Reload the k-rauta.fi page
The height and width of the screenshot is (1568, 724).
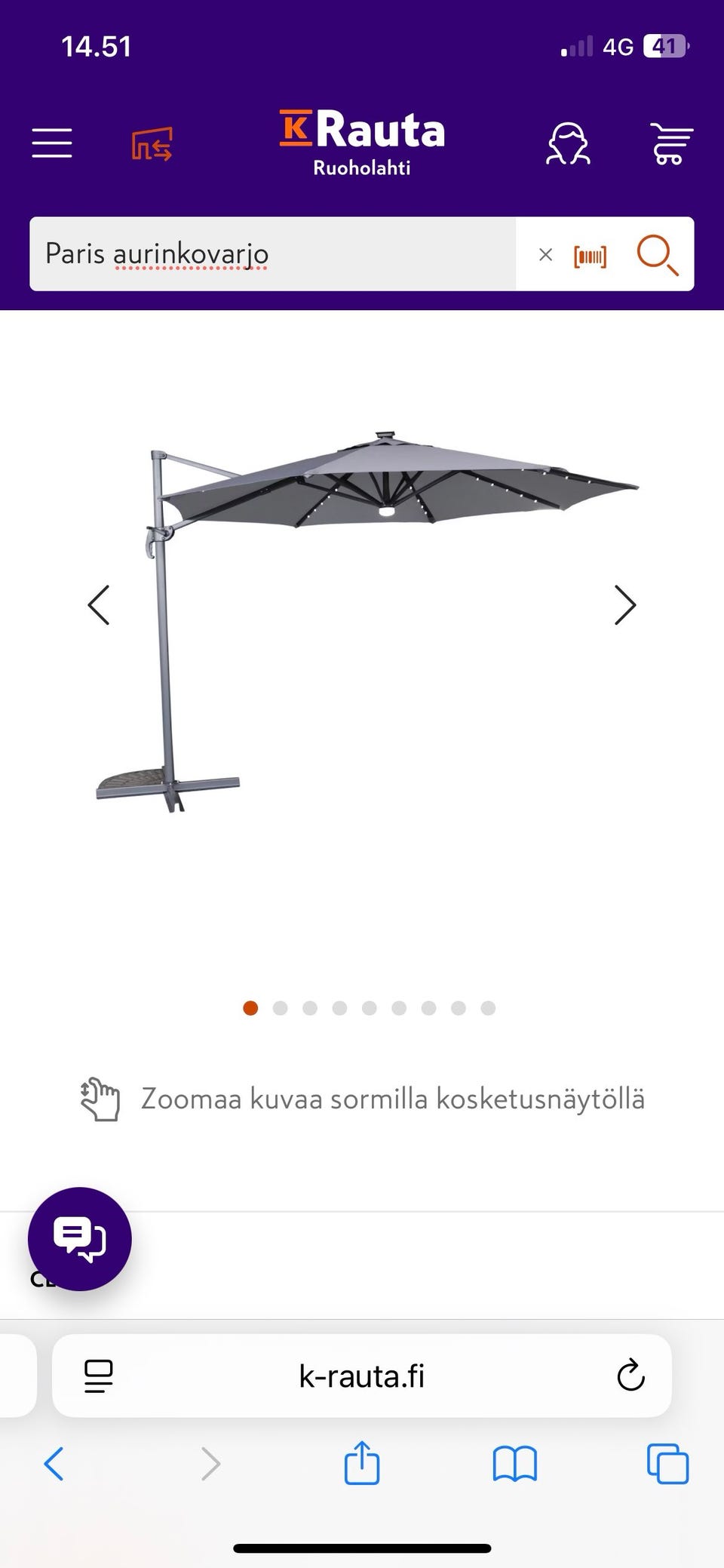point(630,1376)
